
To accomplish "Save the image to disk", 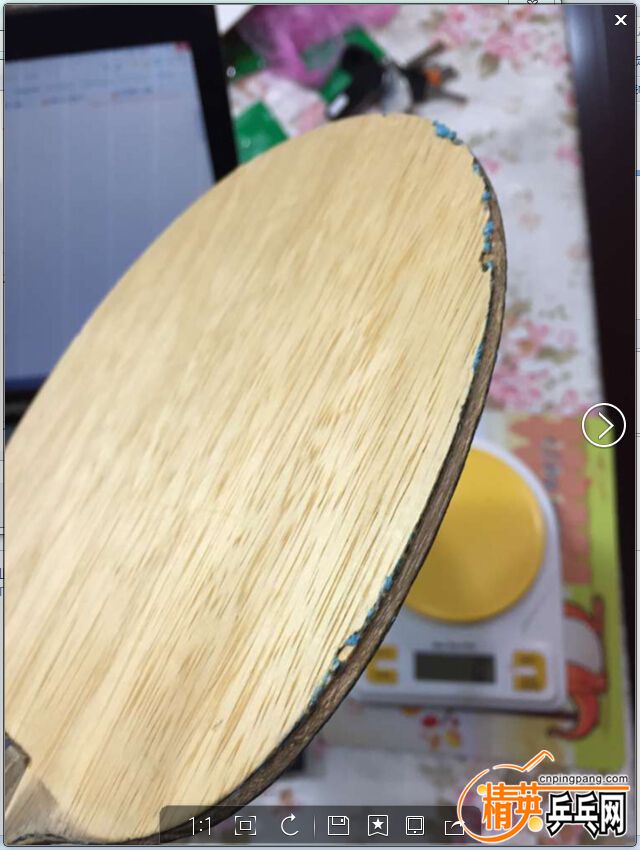I will coord(338,825).
